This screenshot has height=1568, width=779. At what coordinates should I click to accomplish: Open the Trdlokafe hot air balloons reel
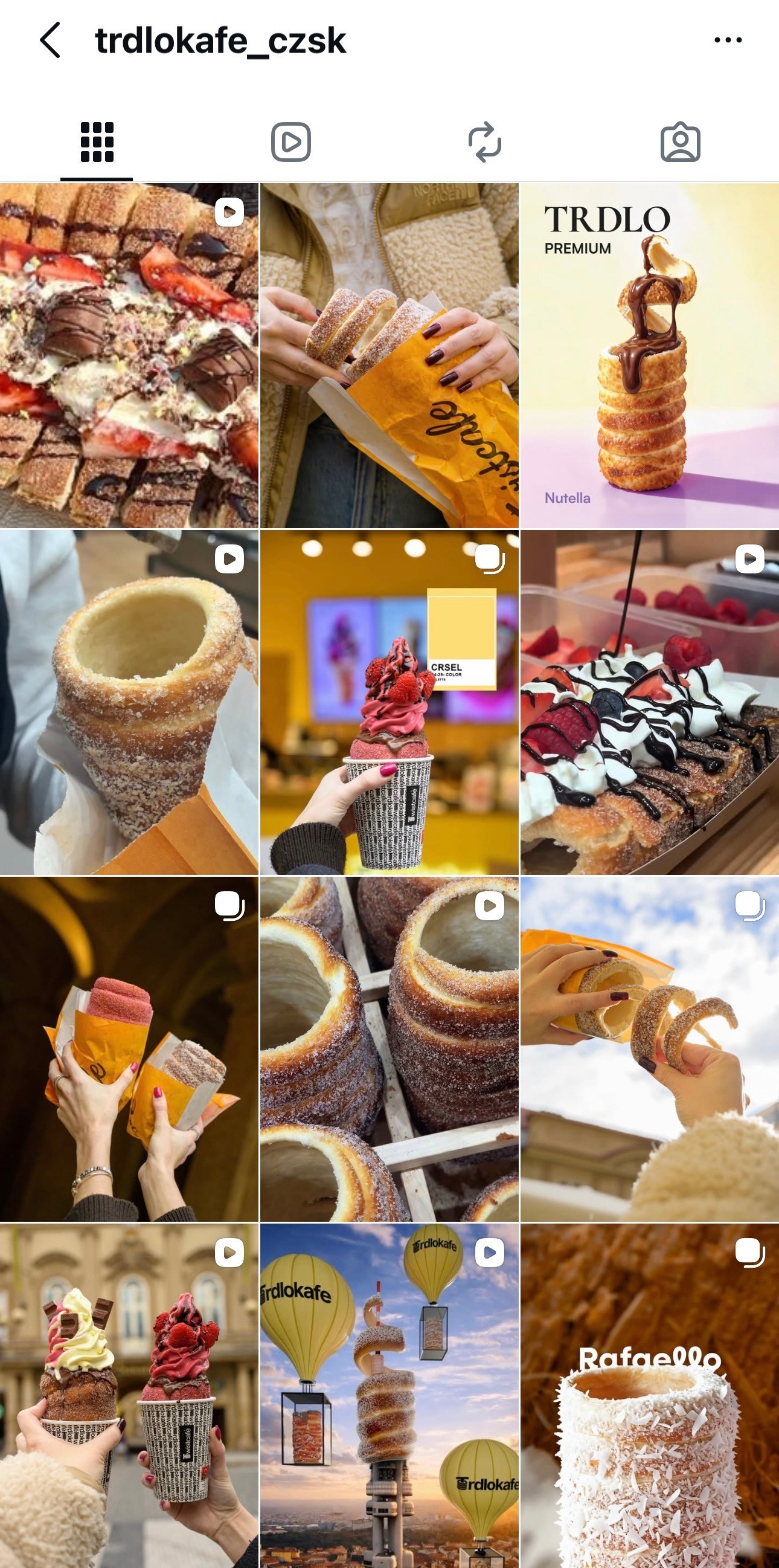click(x=389, y=1395)
